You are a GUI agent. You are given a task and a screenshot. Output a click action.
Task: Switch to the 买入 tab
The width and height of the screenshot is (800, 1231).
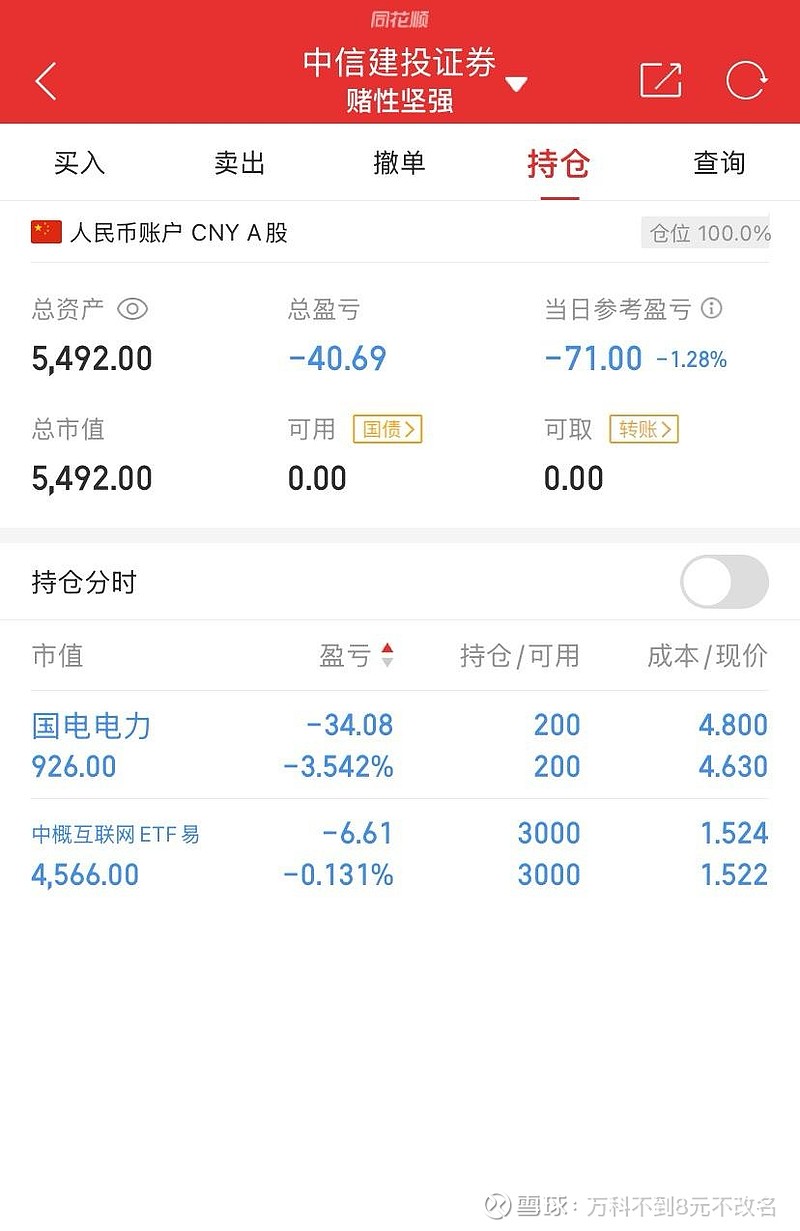coord(79,163)
